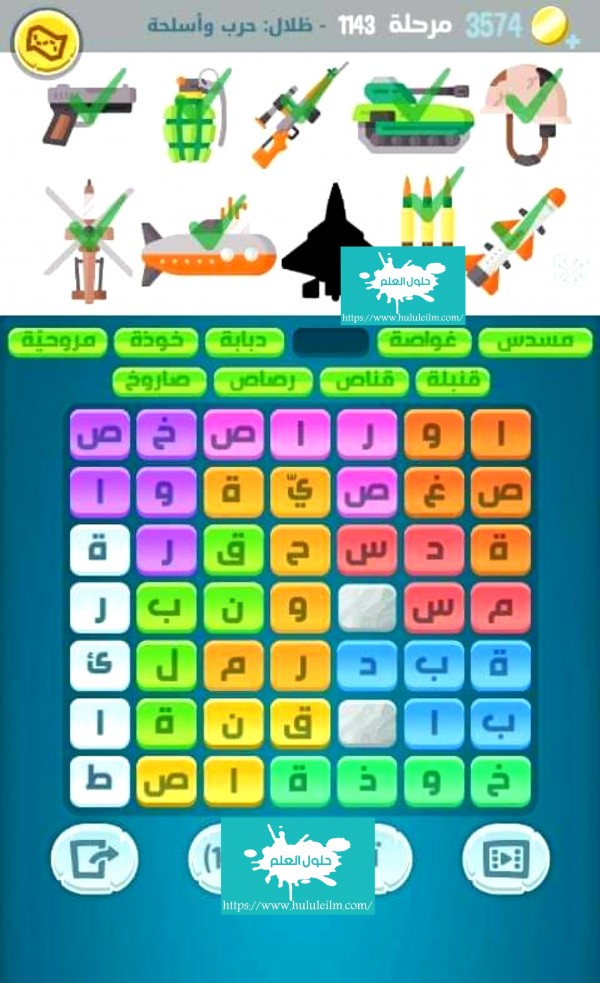Select the red letter tile م
600x983 pixels.
pyautogui.click(x=501, y=607)
